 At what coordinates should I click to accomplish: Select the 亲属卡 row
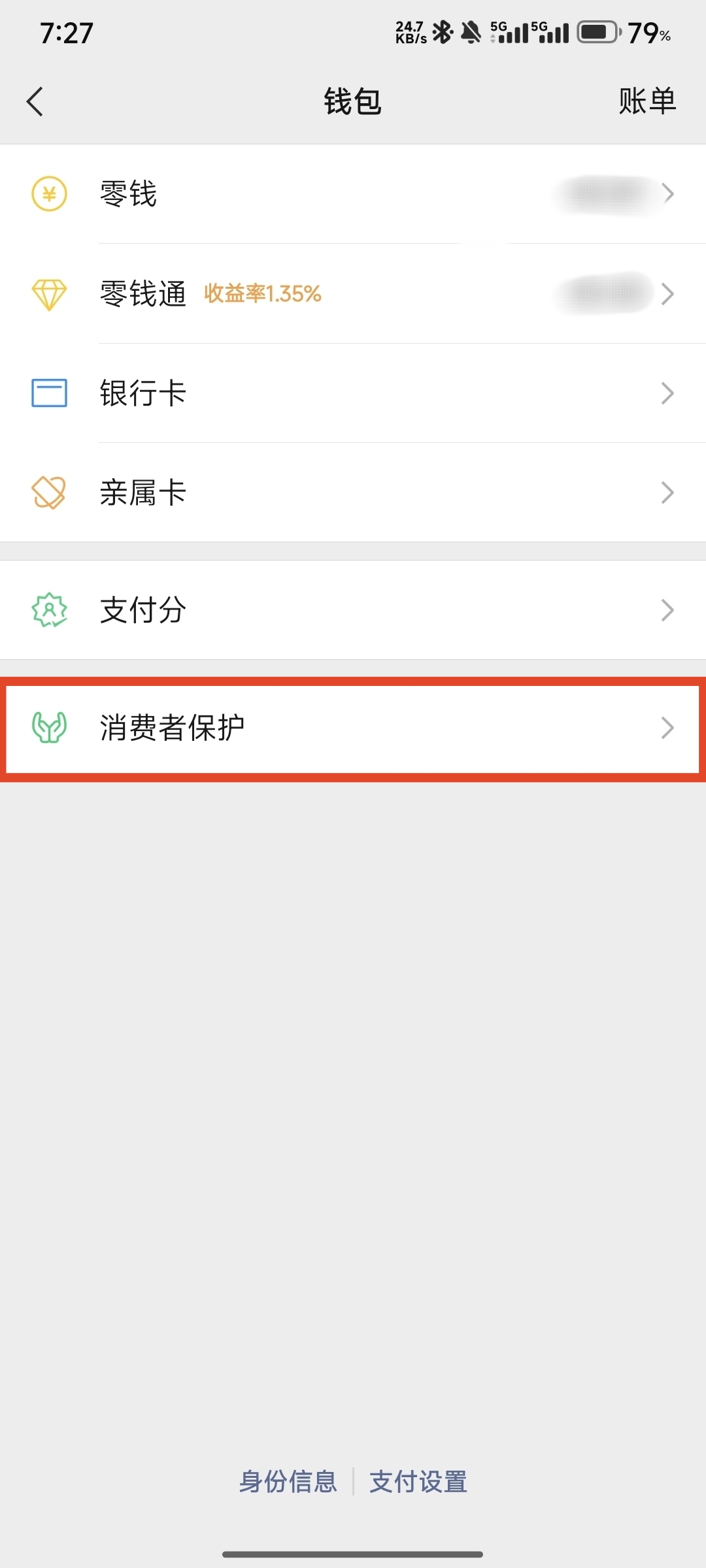click(353, 493)
